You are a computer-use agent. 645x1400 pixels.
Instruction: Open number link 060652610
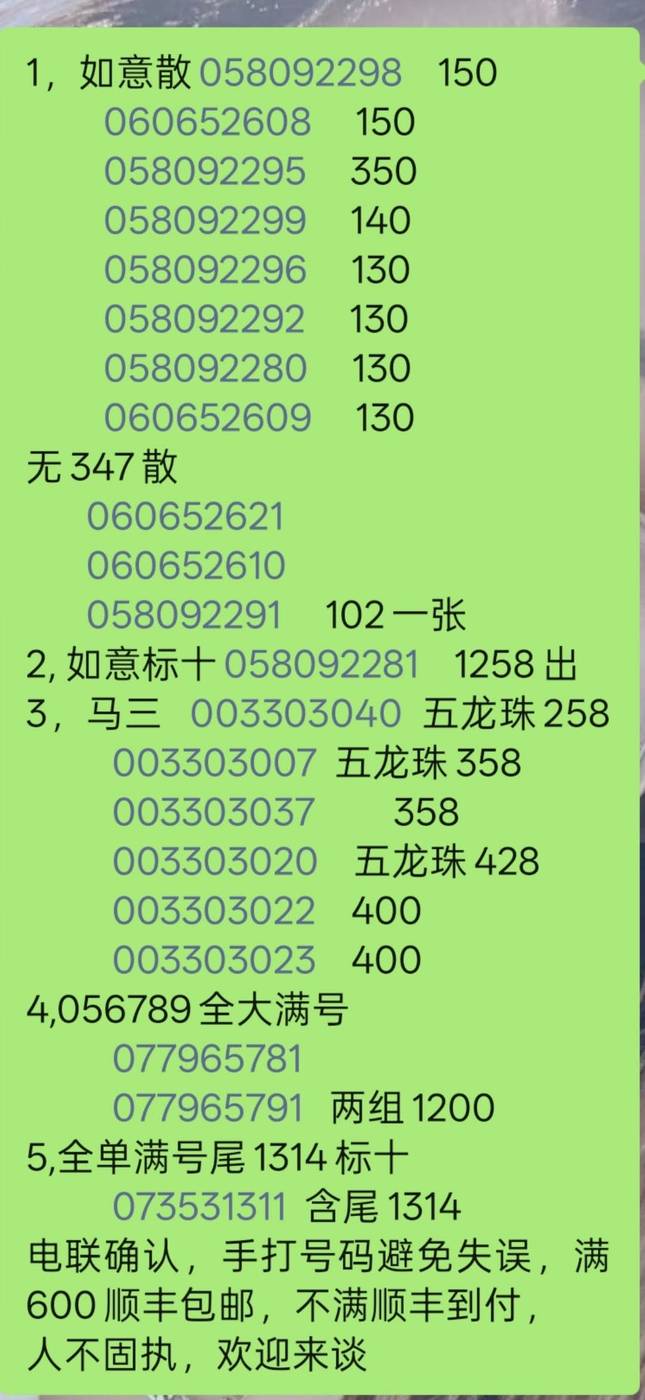click(x=185, y=566)
